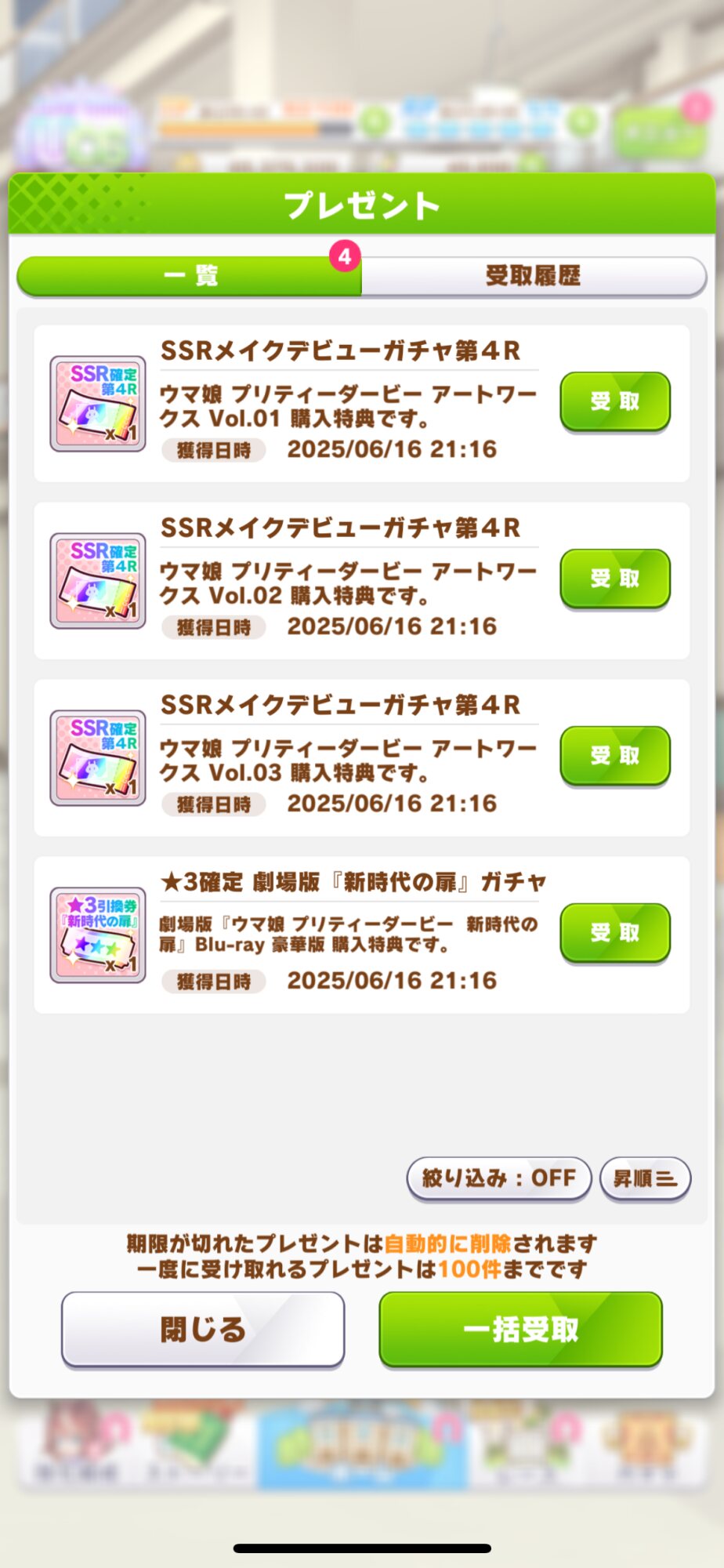Collect all presents with 一括受取

click(x=521, y=1330)
